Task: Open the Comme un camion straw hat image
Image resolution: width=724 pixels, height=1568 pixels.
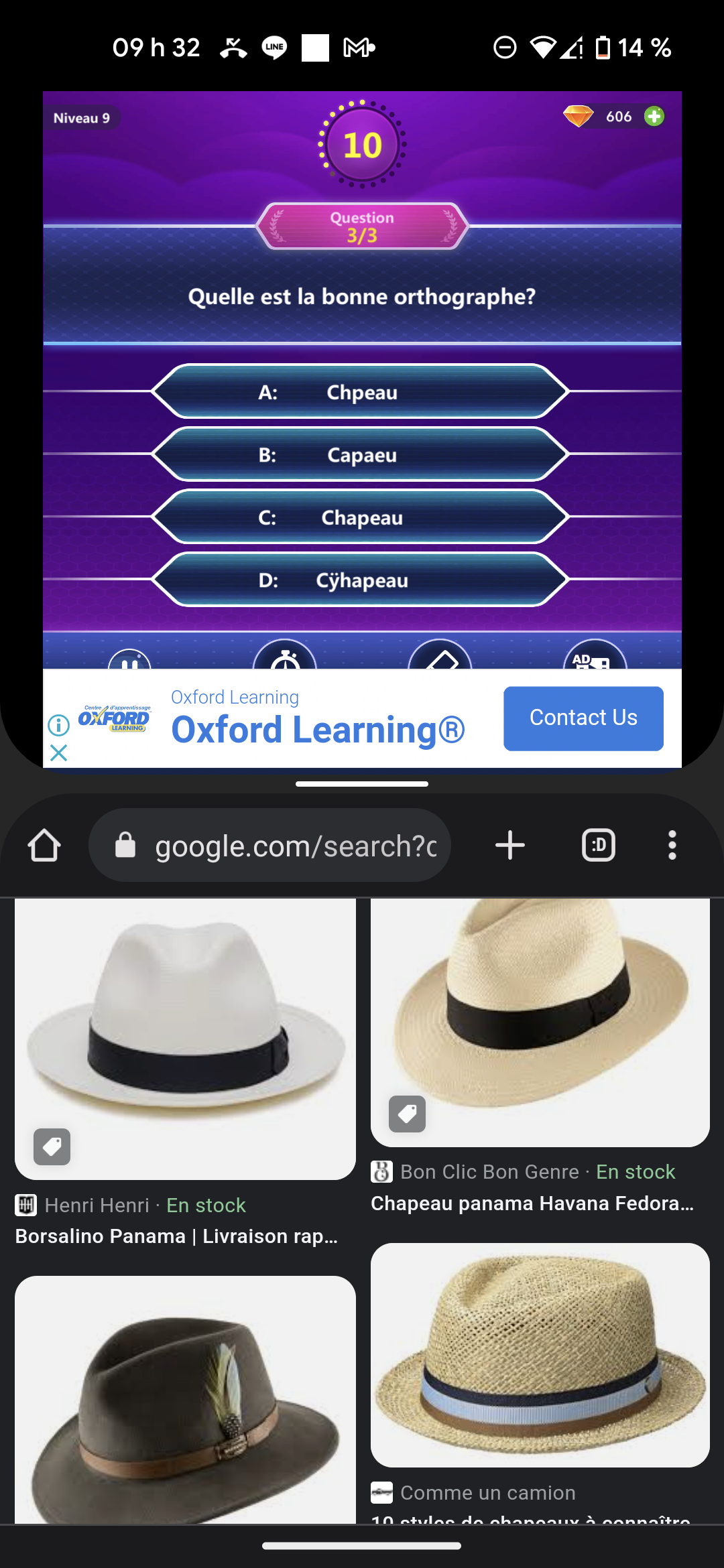Action: point(540,1354)
